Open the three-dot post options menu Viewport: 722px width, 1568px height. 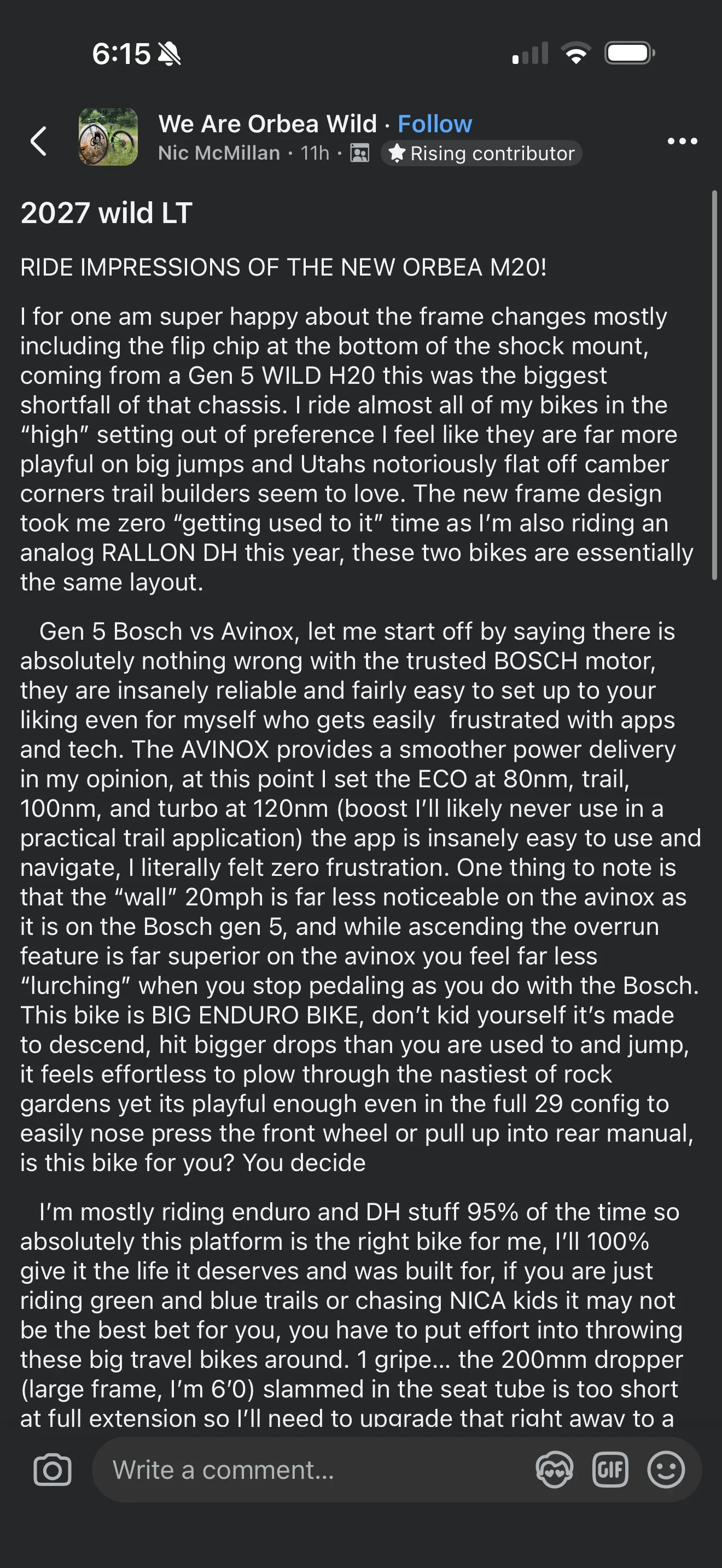[x=682, y=141]
